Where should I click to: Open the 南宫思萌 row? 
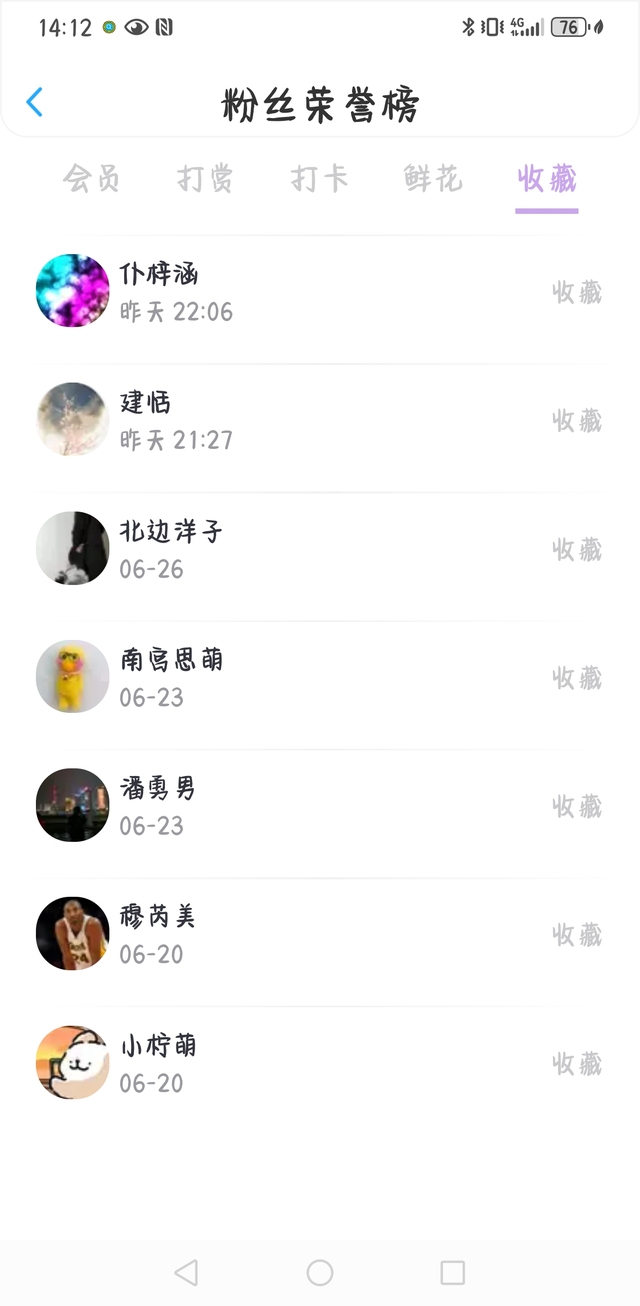pos(320,677)
